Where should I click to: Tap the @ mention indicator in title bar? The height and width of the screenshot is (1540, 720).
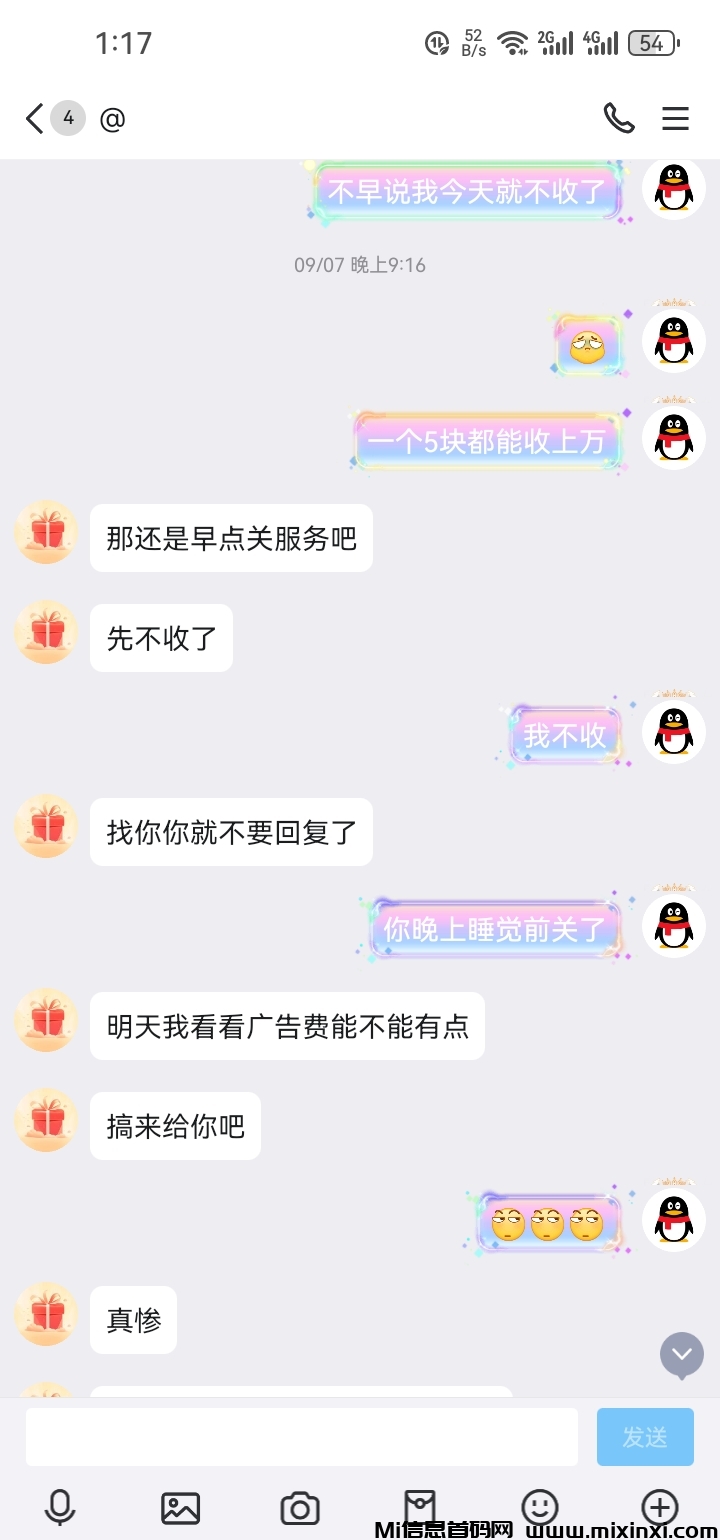[112, 118]
